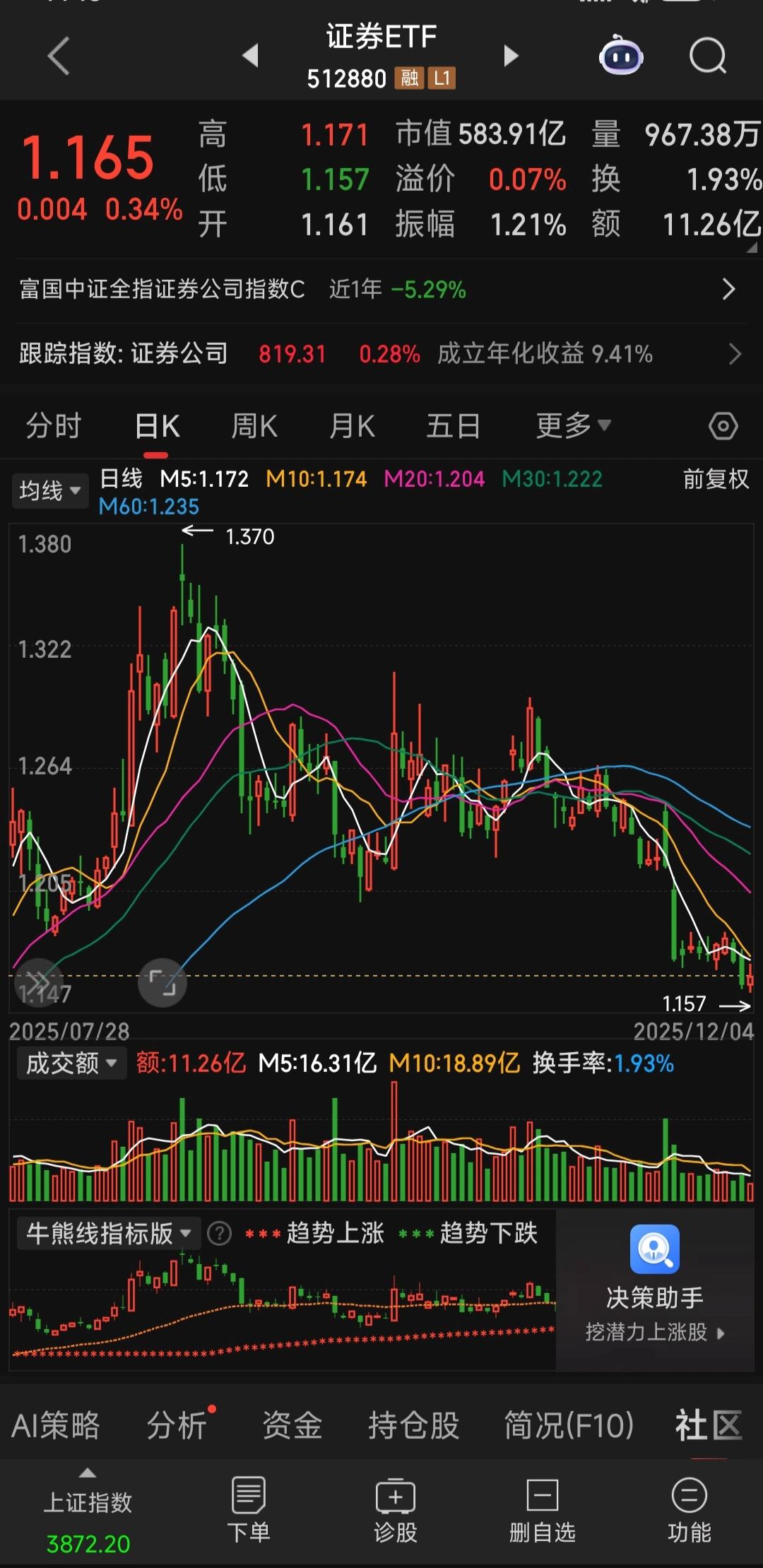Open the 均线 moving-average dropdown
Screen dimensions: 763x1568
49,488
